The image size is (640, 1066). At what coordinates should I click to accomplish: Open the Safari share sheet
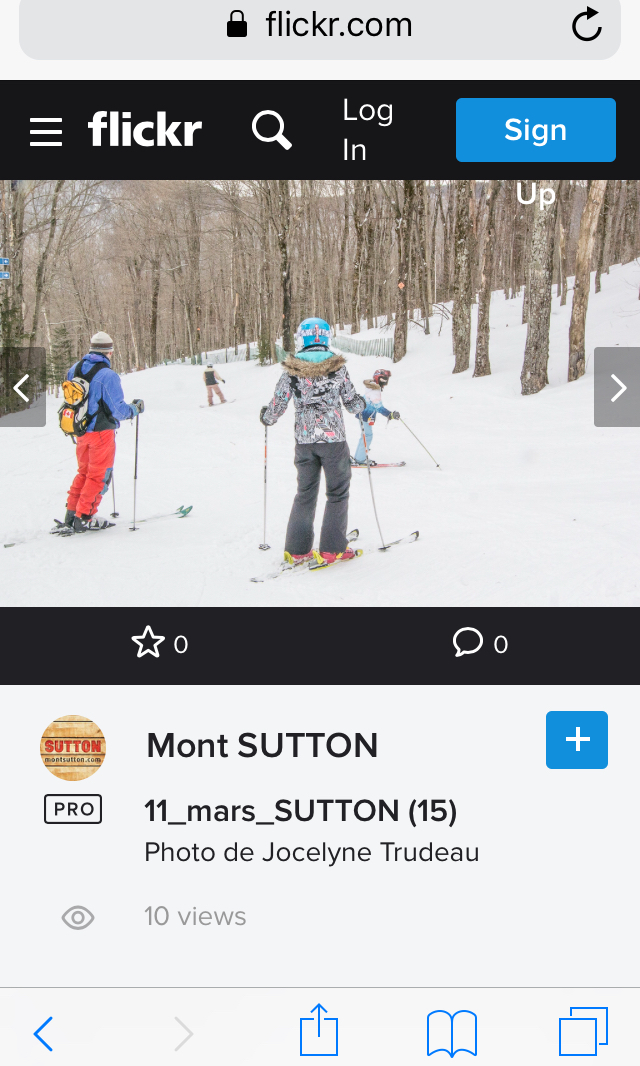pos(320,1031)
